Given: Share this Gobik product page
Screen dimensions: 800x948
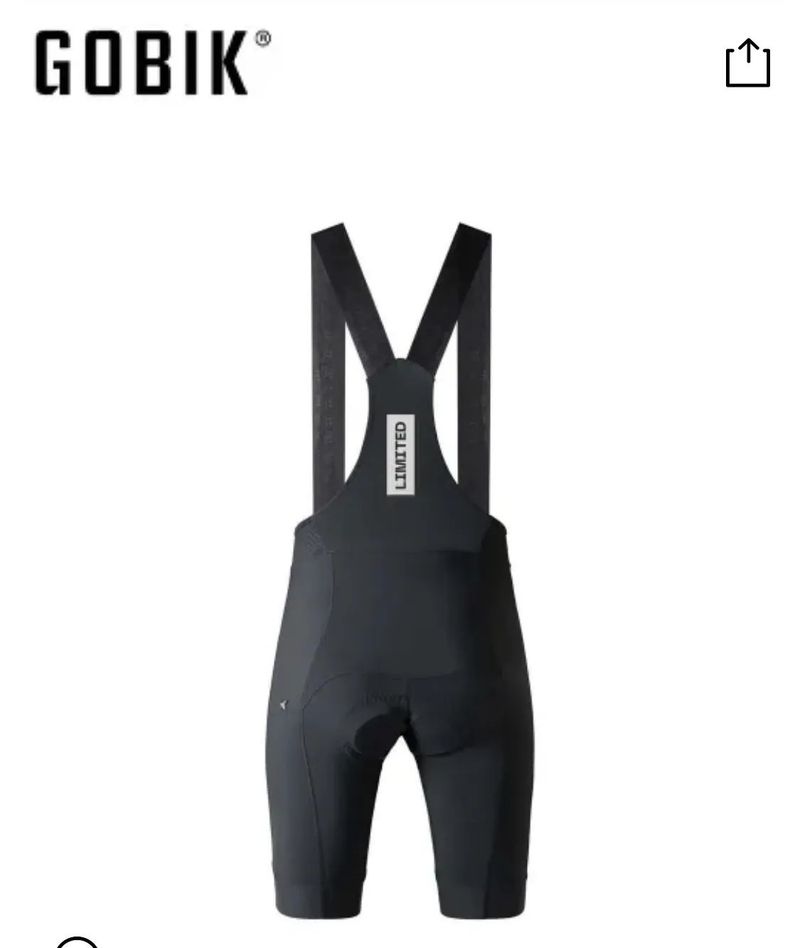Looking at the screenshot, I should pyautogui.click(x=747, y=64).
